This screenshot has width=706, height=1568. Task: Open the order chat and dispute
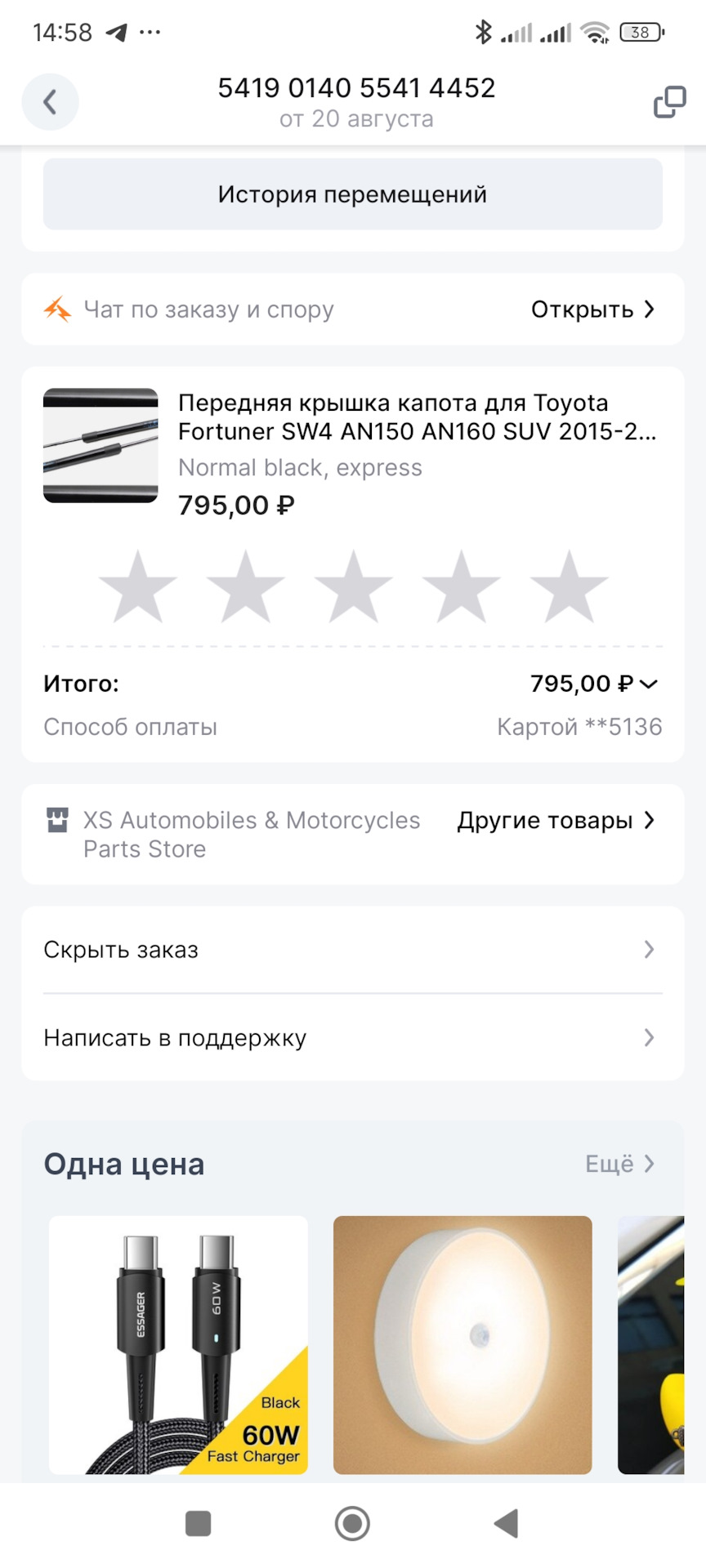click(592, 310)
